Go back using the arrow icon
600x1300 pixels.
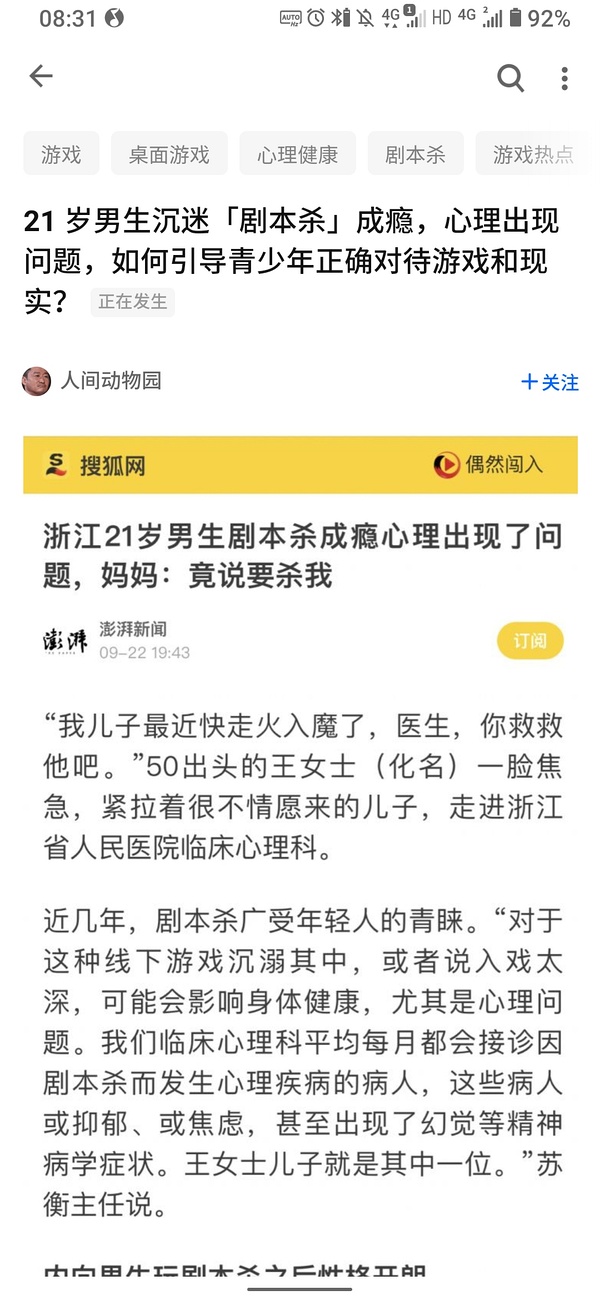point(41,77)
